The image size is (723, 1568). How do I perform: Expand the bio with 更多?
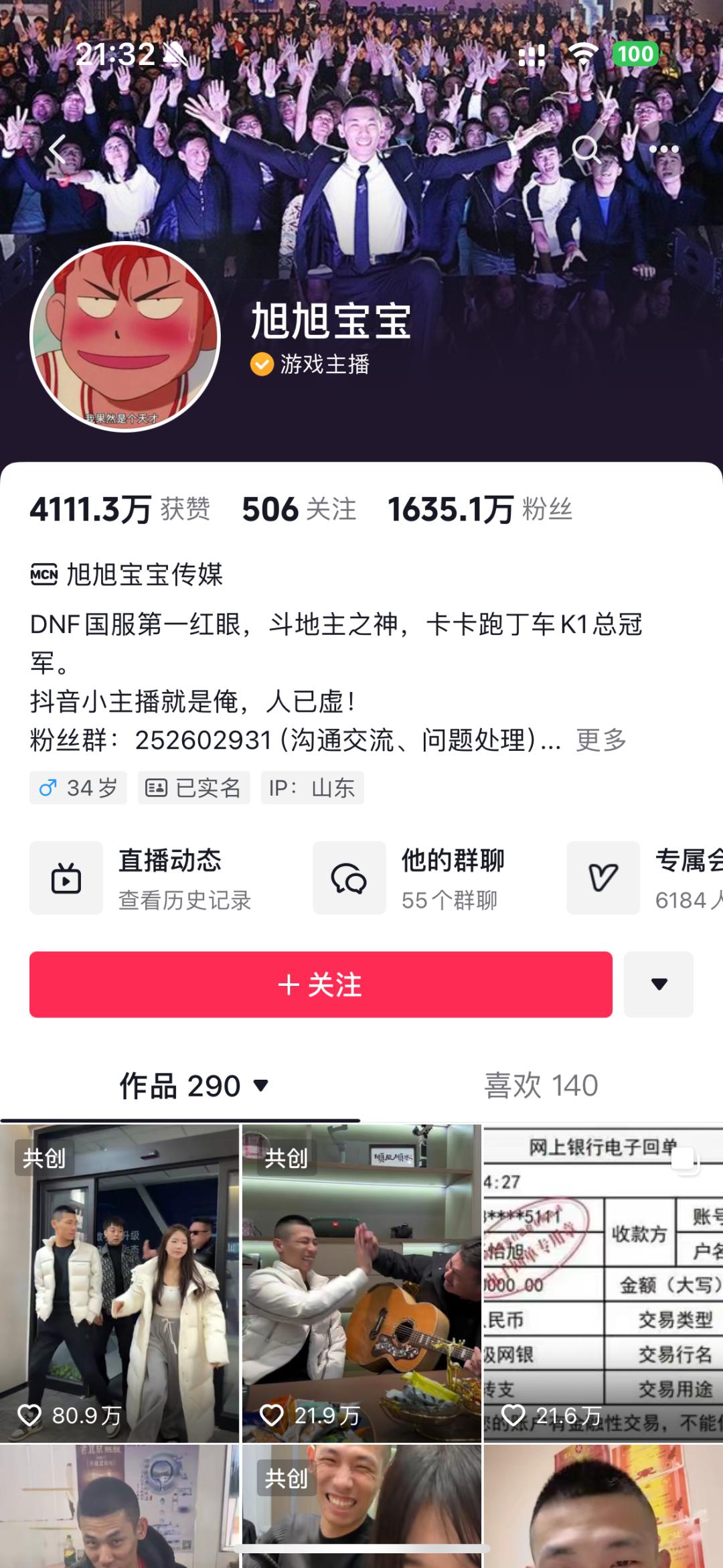[600, 740]
